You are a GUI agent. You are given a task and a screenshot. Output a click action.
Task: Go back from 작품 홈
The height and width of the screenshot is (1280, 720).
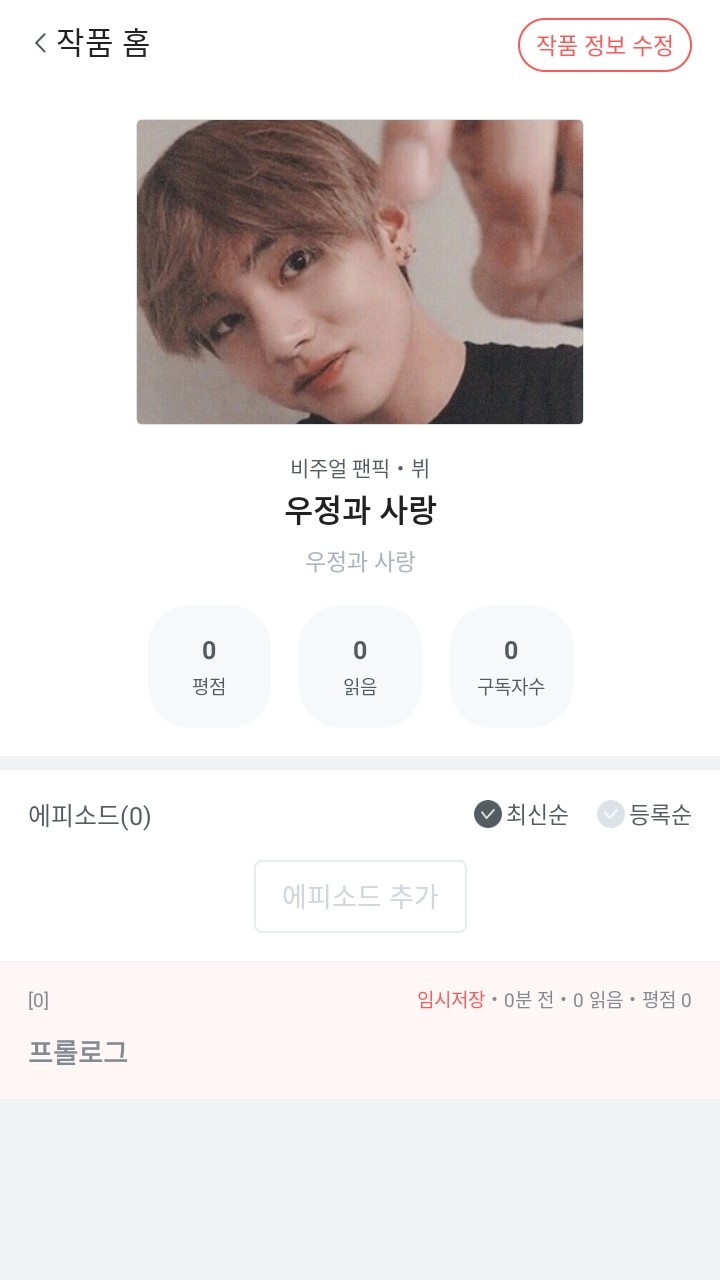point(41,43)
